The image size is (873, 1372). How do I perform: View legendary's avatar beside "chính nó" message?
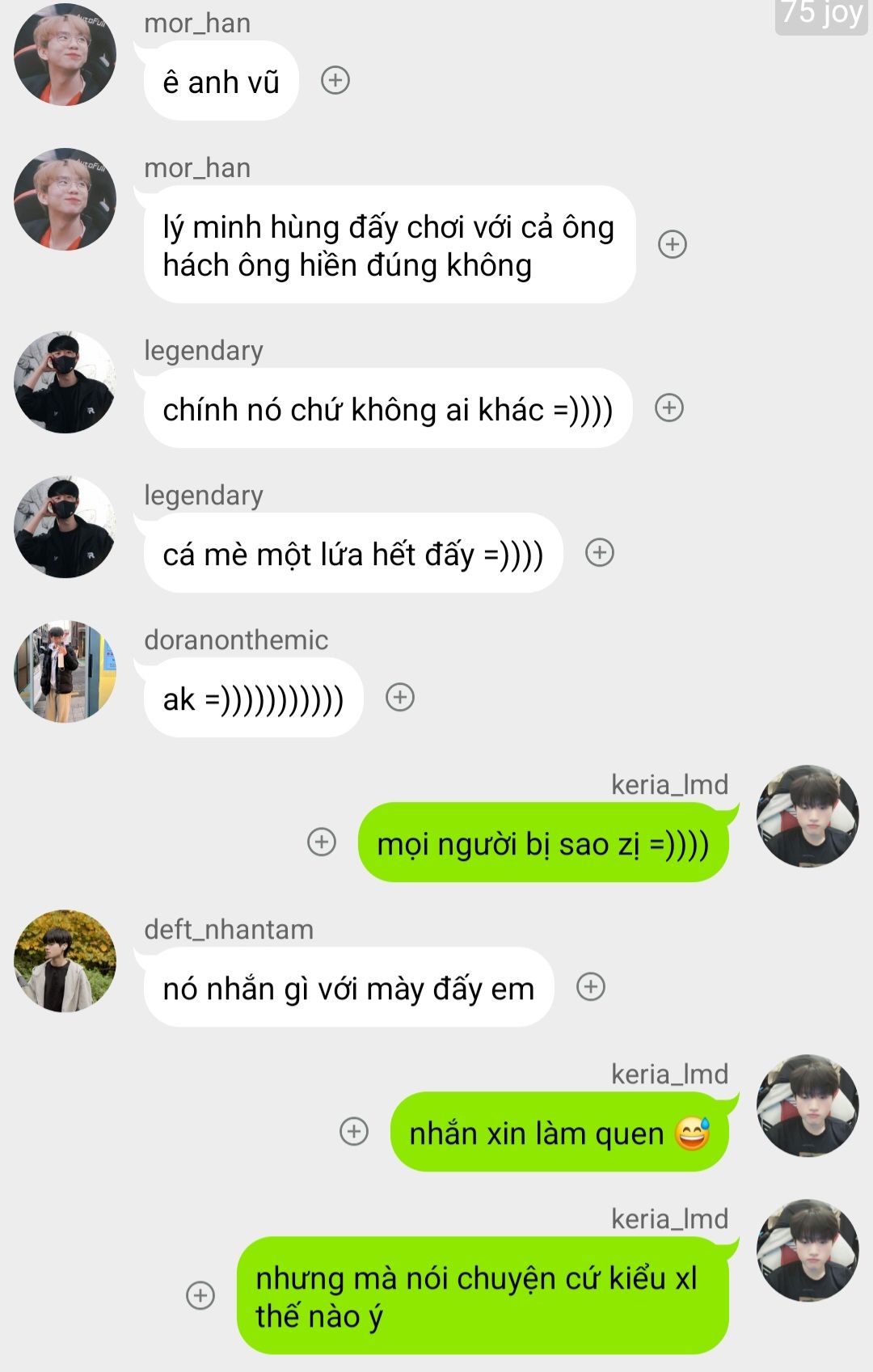pyautogui.click(x=65, y=382)
